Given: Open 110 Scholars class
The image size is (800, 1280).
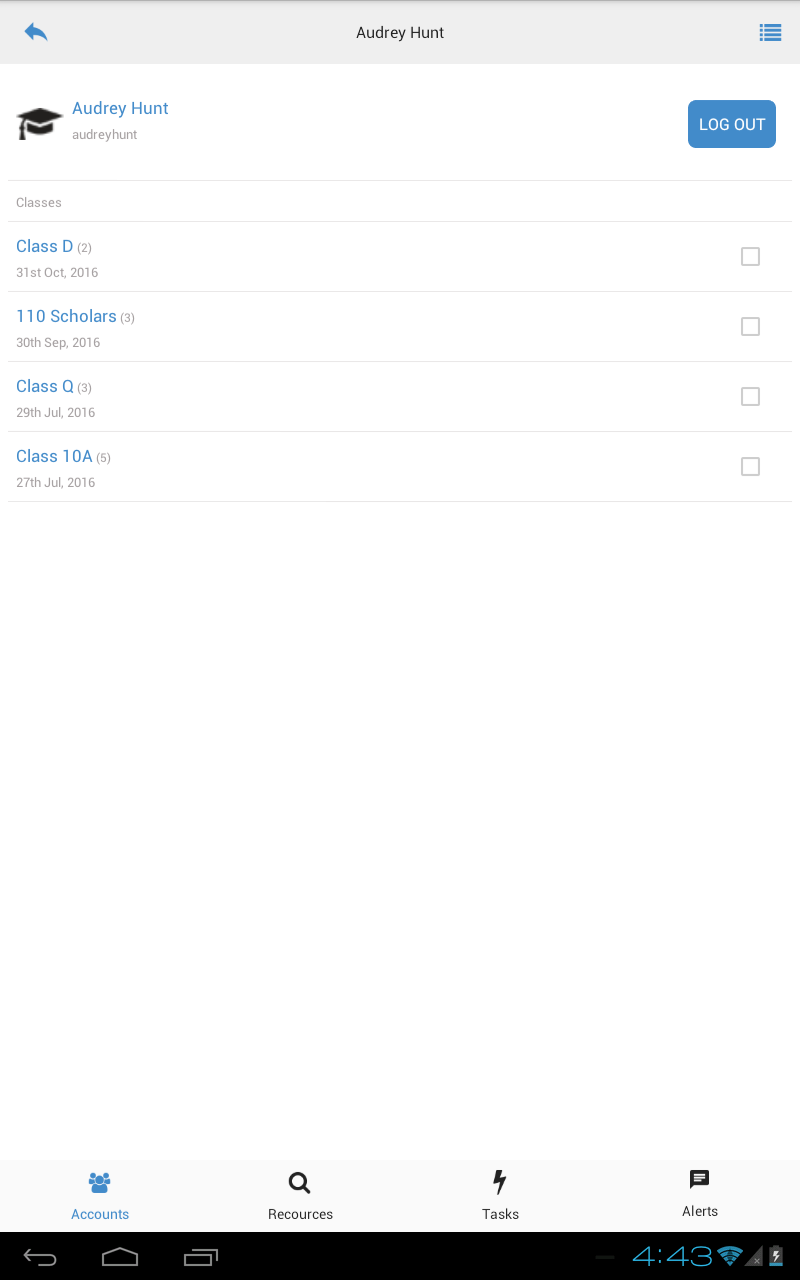Looking at the screenshot, I should (66, 316).
